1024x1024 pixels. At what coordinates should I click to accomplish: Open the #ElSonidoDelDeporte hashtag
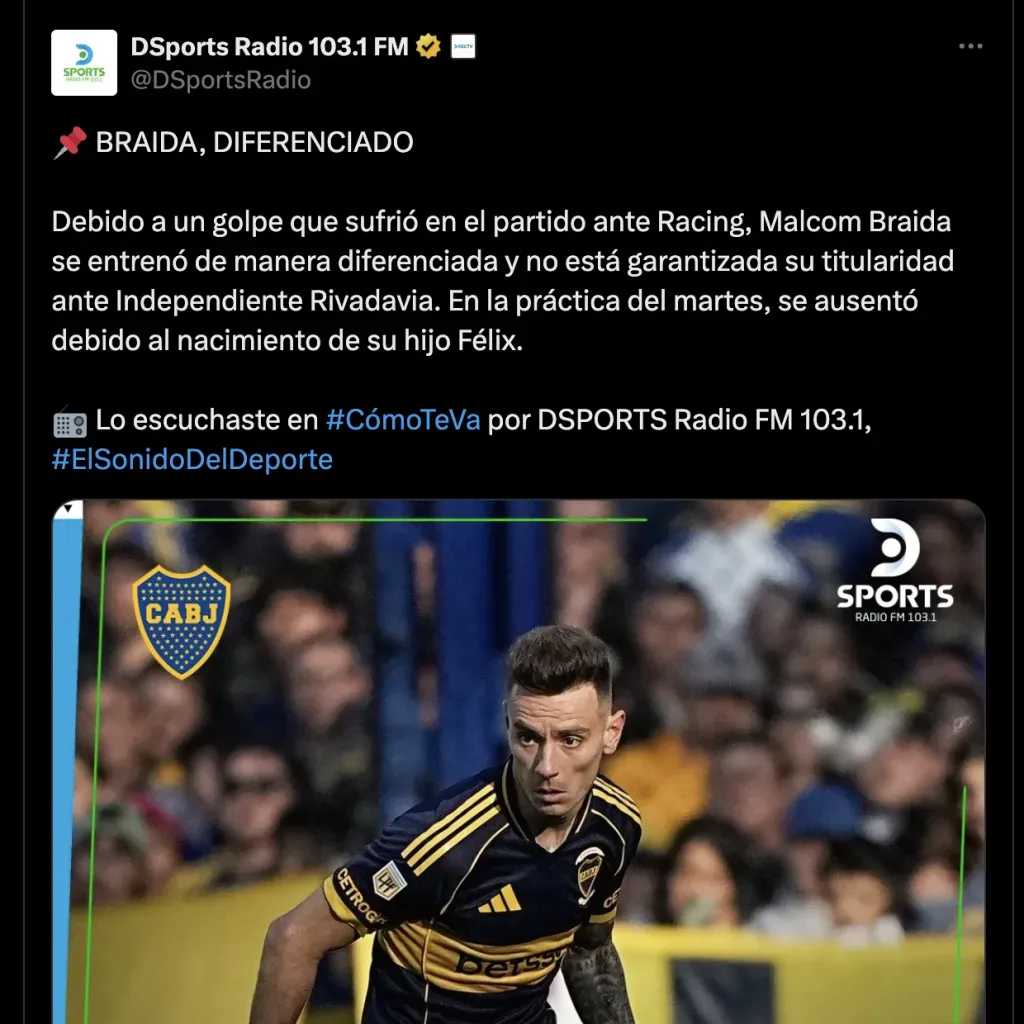coord(192,459)
